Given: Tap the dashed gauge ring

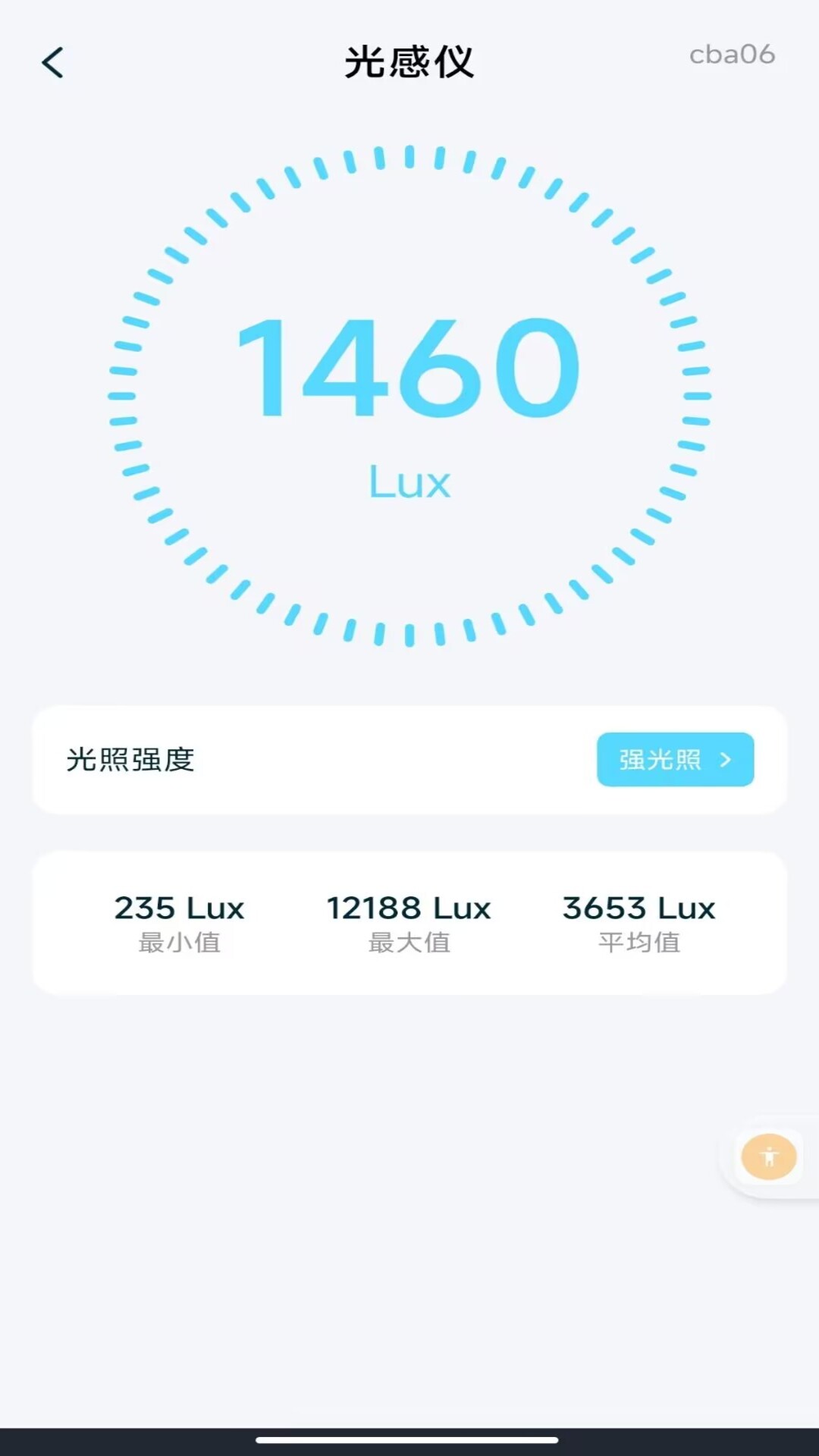Looking at the screenshot, I should coord(409,155).
